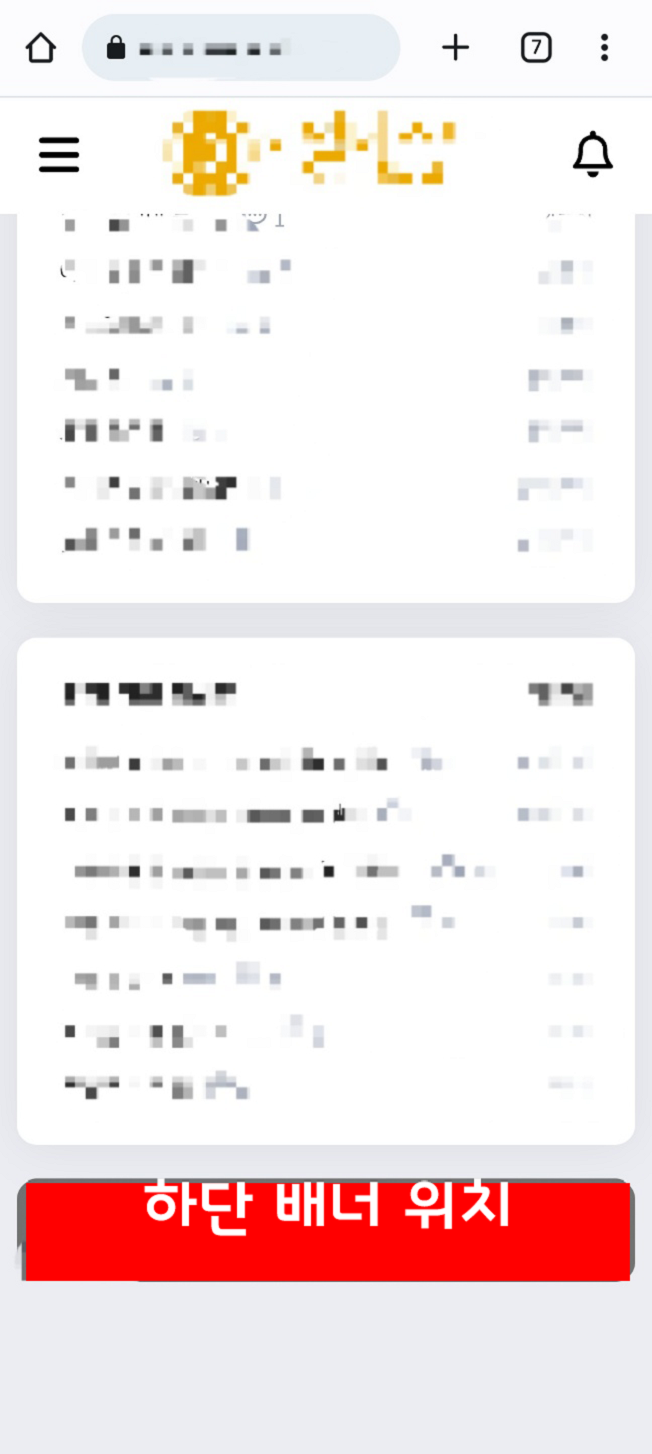652x1454 pixels.
Task: Open a new browser tab
Action: (455, 48)
